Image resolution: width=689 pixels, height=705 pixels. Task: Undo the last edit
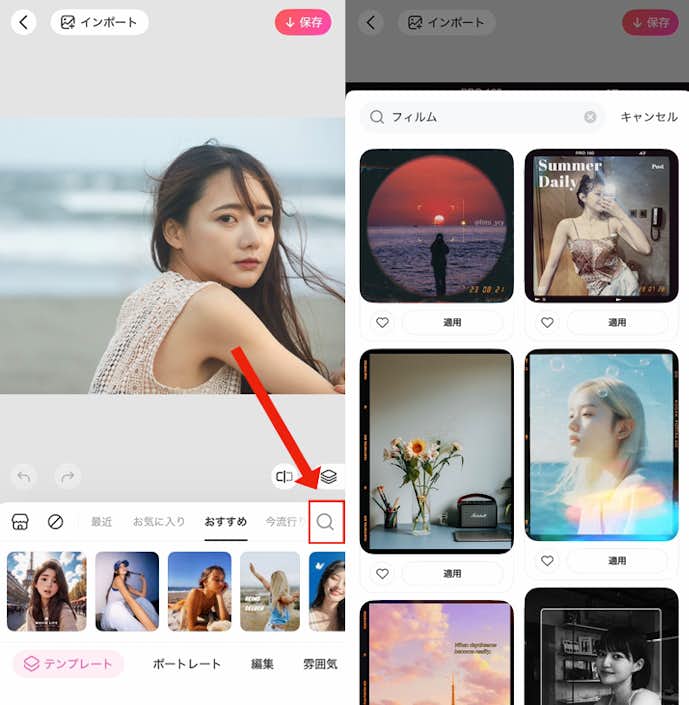point(24,476)
